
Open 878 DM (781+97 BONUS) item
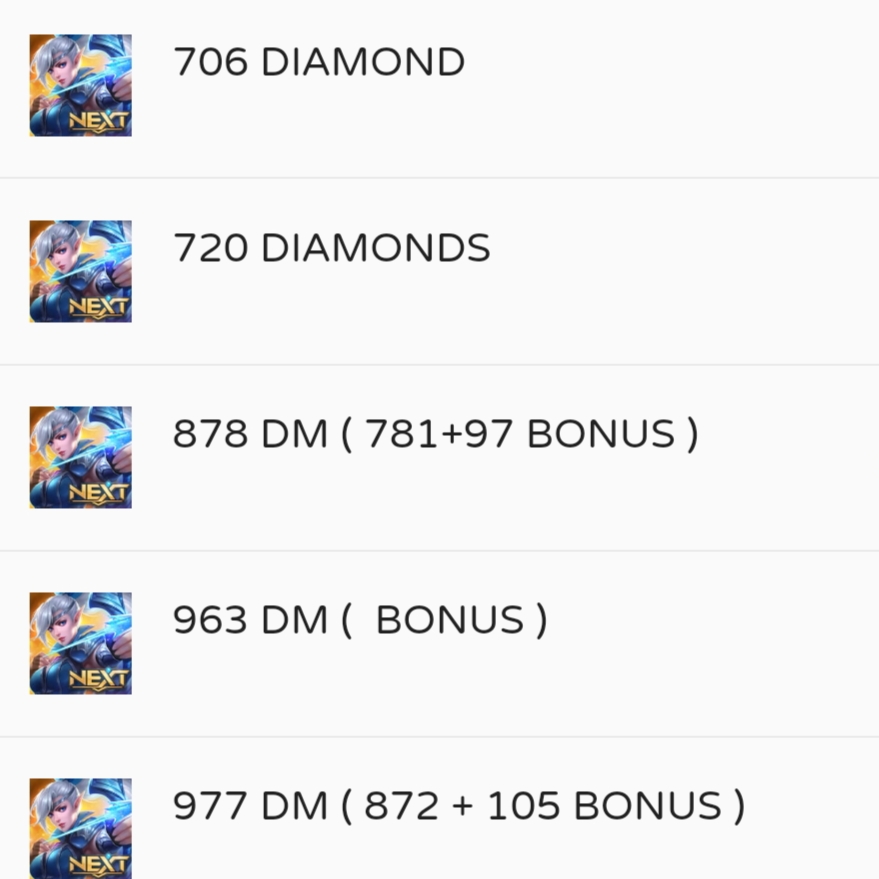[435, 435]
